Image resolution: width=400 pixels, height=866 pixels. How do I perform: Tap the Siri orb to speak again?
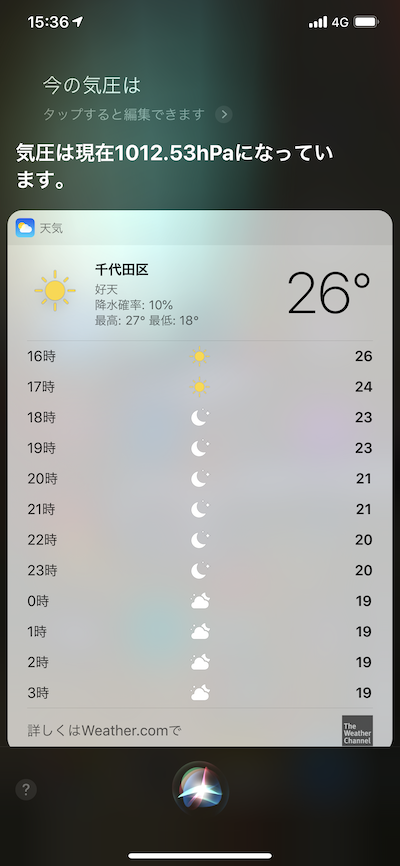(x=200, y=789)
